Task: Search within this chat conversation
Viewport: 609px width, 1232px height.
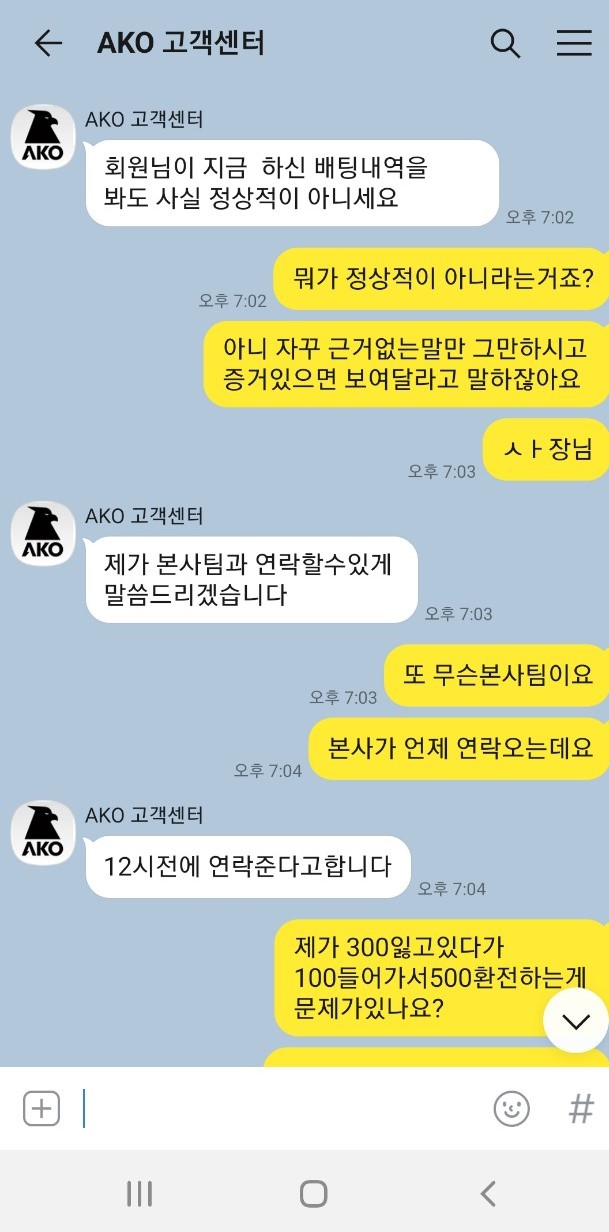Action: click(505, 43)
